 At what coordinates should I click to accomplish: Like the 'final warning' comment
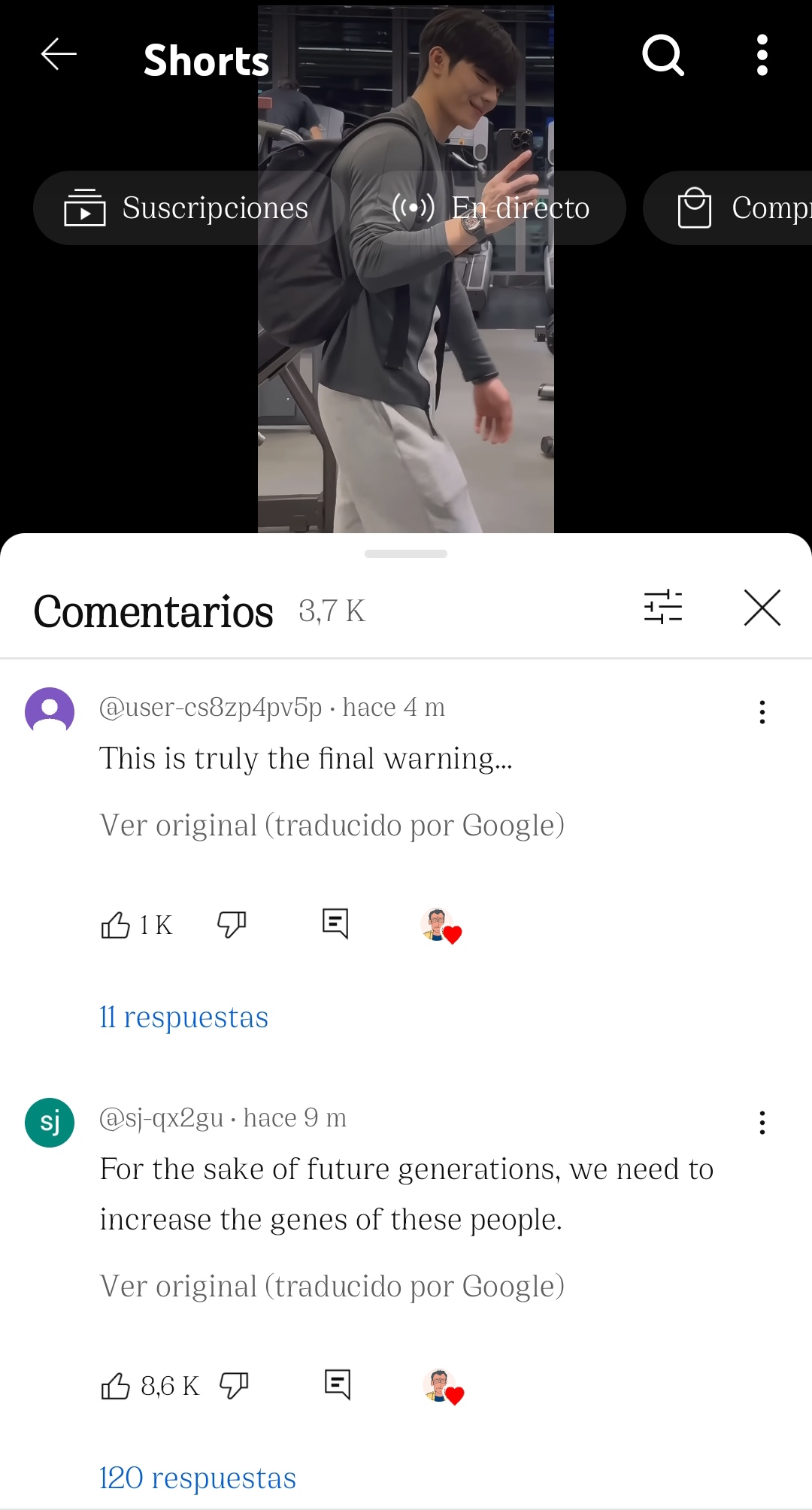(x=116, y=924)
